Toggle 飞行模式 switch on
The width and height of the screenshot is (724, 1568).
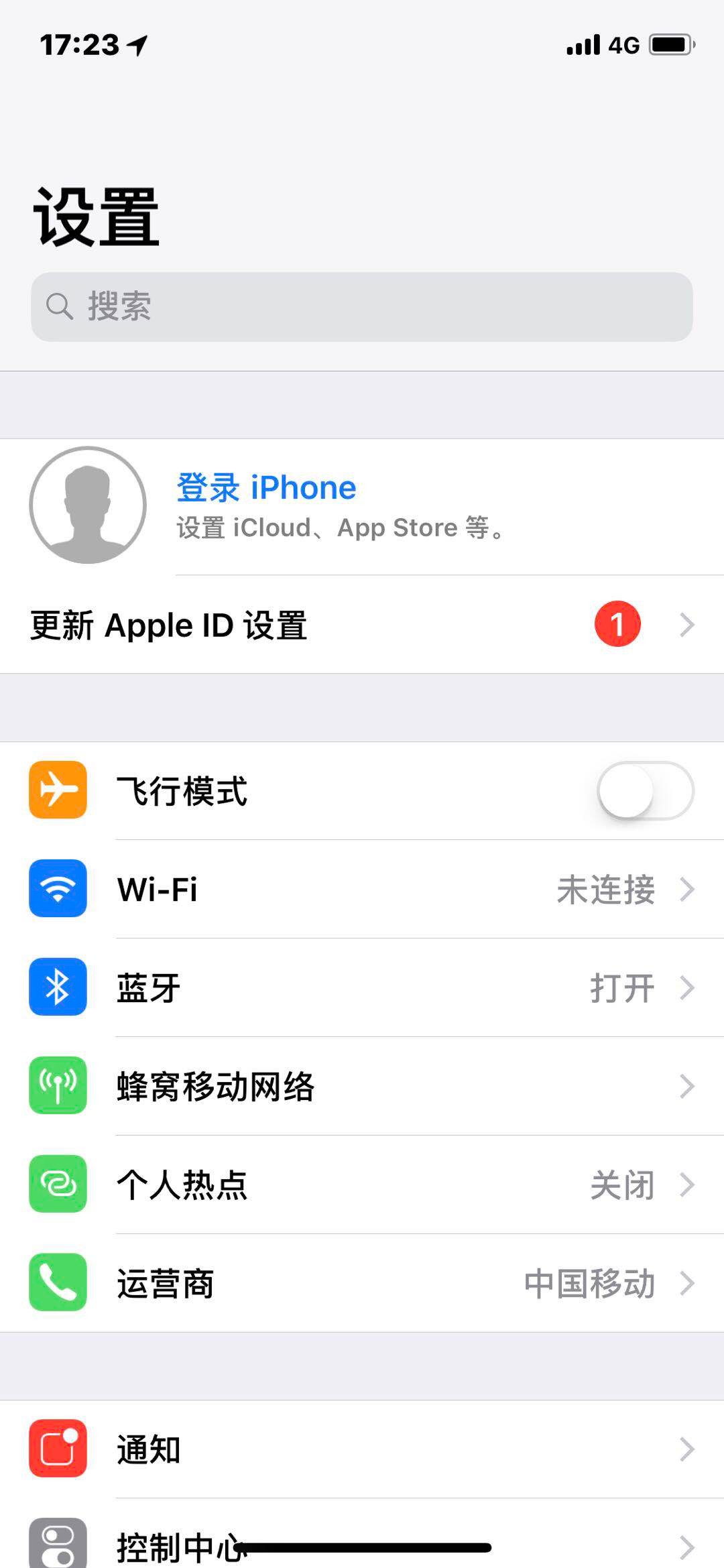point(645,791)
